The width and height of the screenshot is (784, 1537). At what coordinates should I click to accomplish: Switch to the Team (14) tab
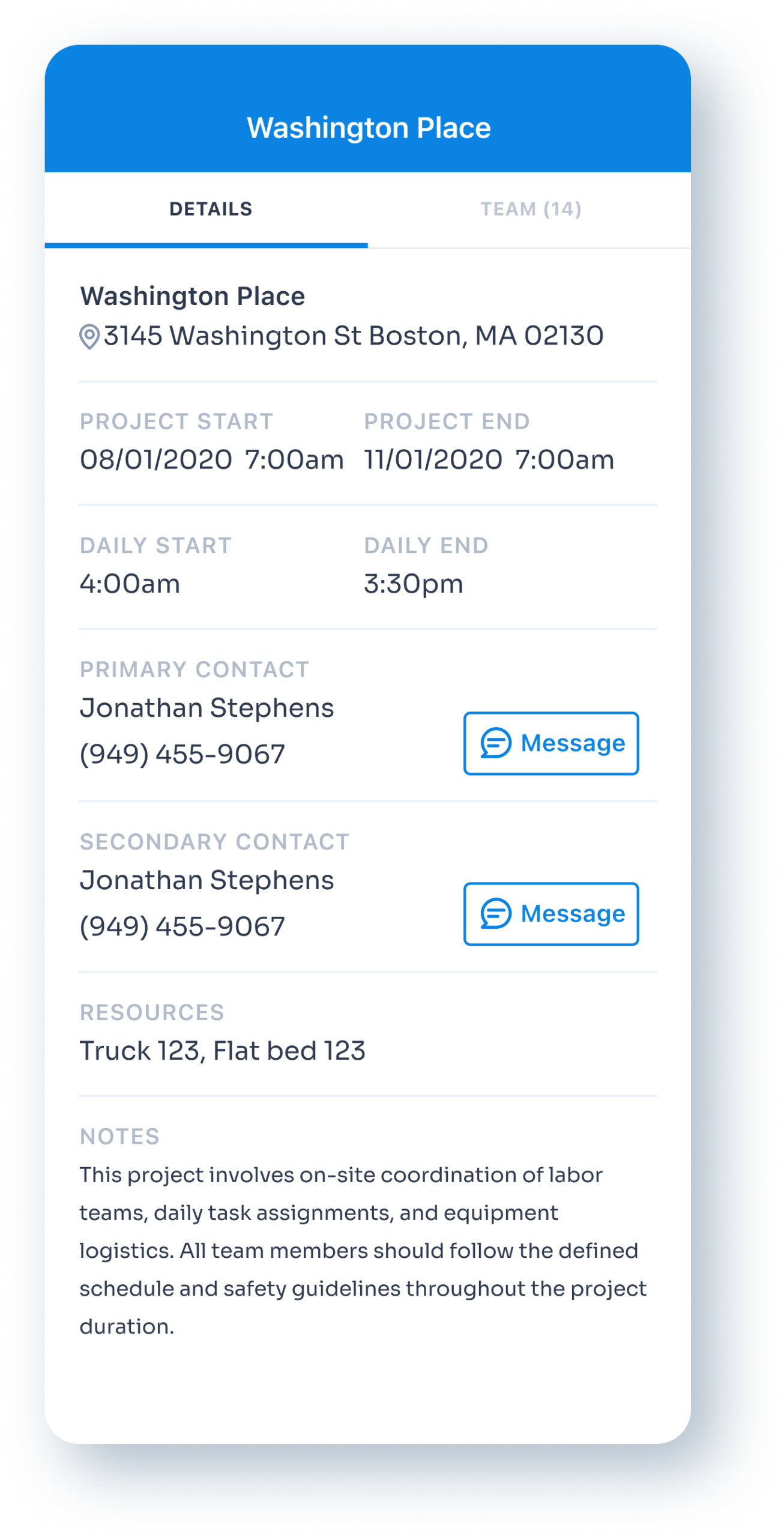(530, 210)
